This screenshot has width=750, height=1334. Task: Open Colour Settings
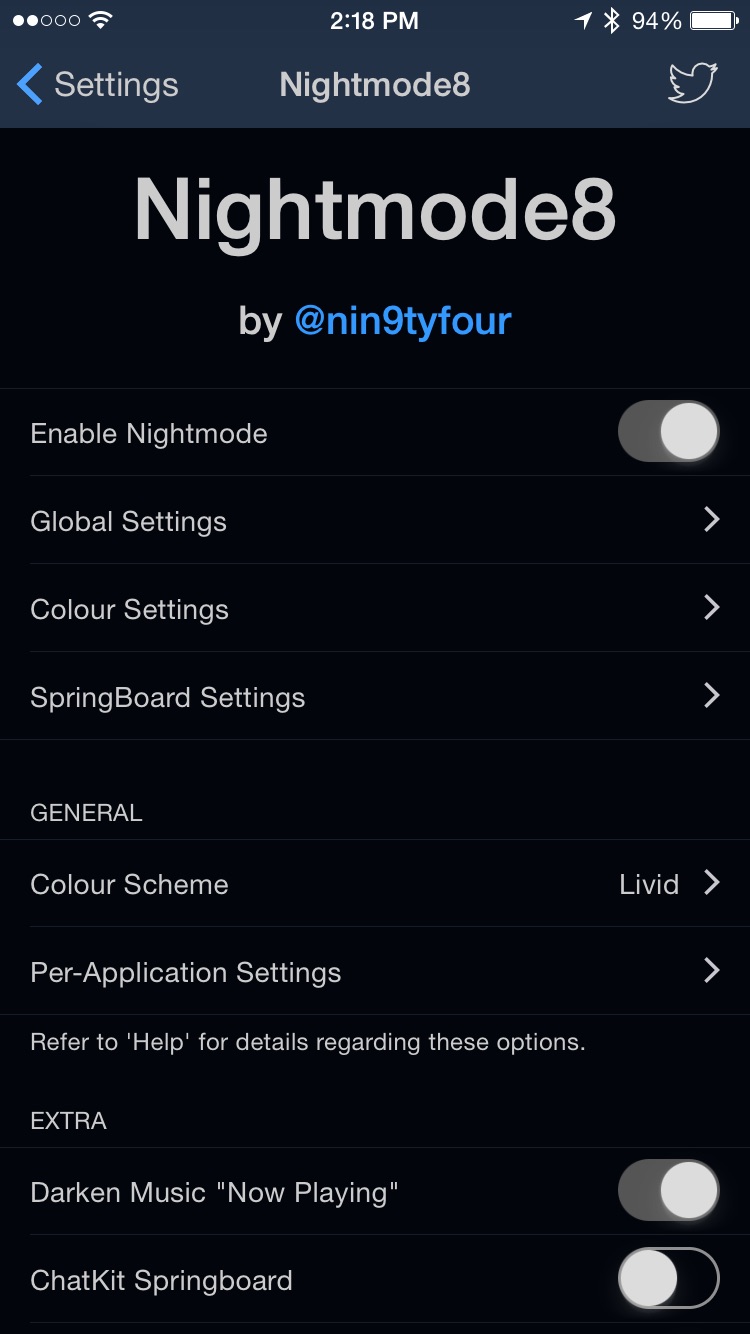coord(375,608)
